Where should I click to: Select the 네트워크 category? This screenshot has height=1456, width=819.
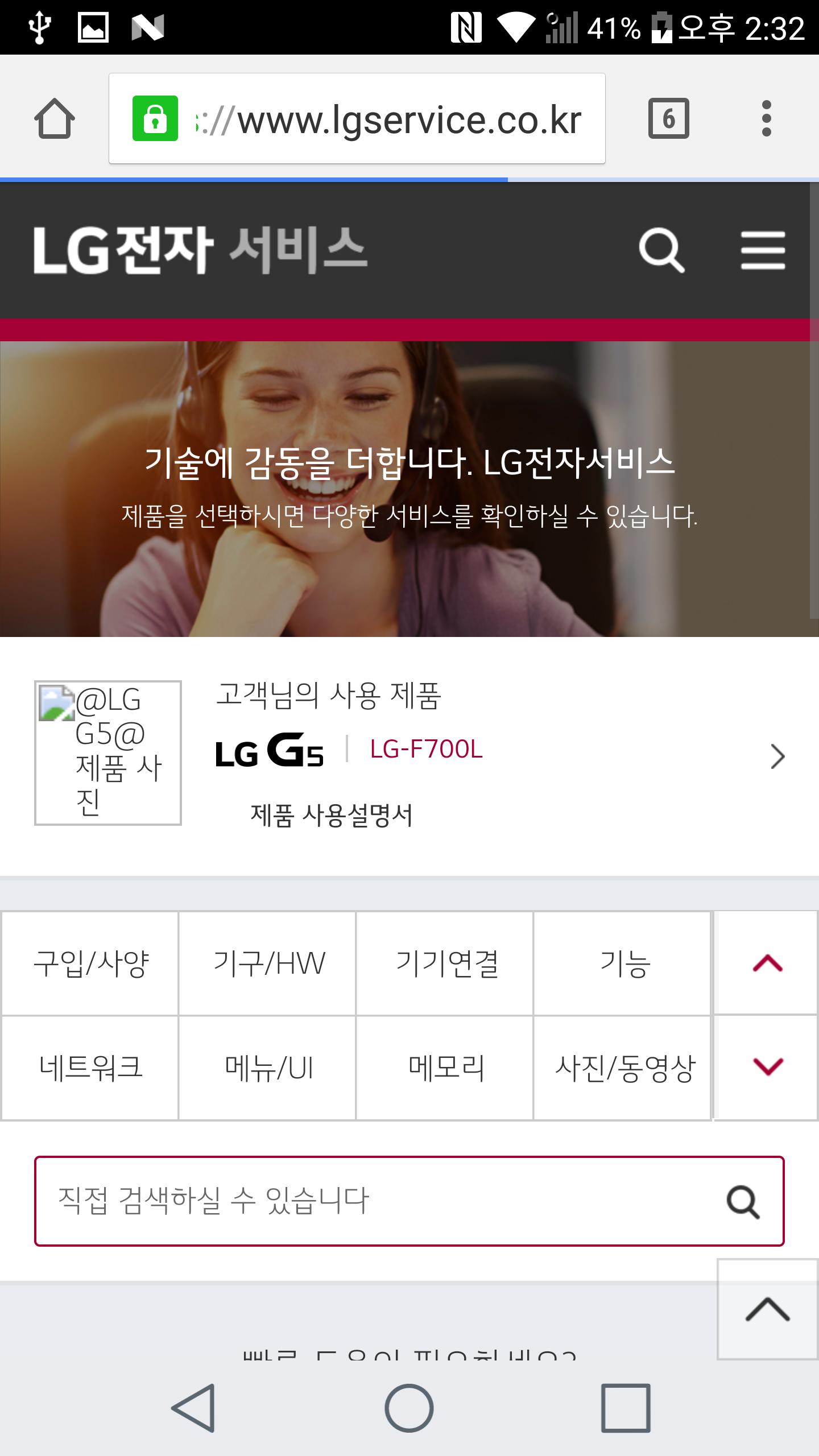click(90, 1068)
